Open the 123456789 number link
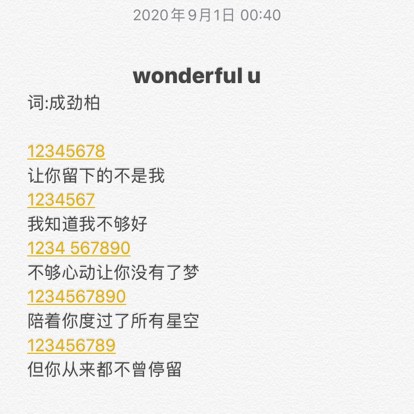This screenshot has height=414, width=414. pyautogui.click(x=72, y=345)
